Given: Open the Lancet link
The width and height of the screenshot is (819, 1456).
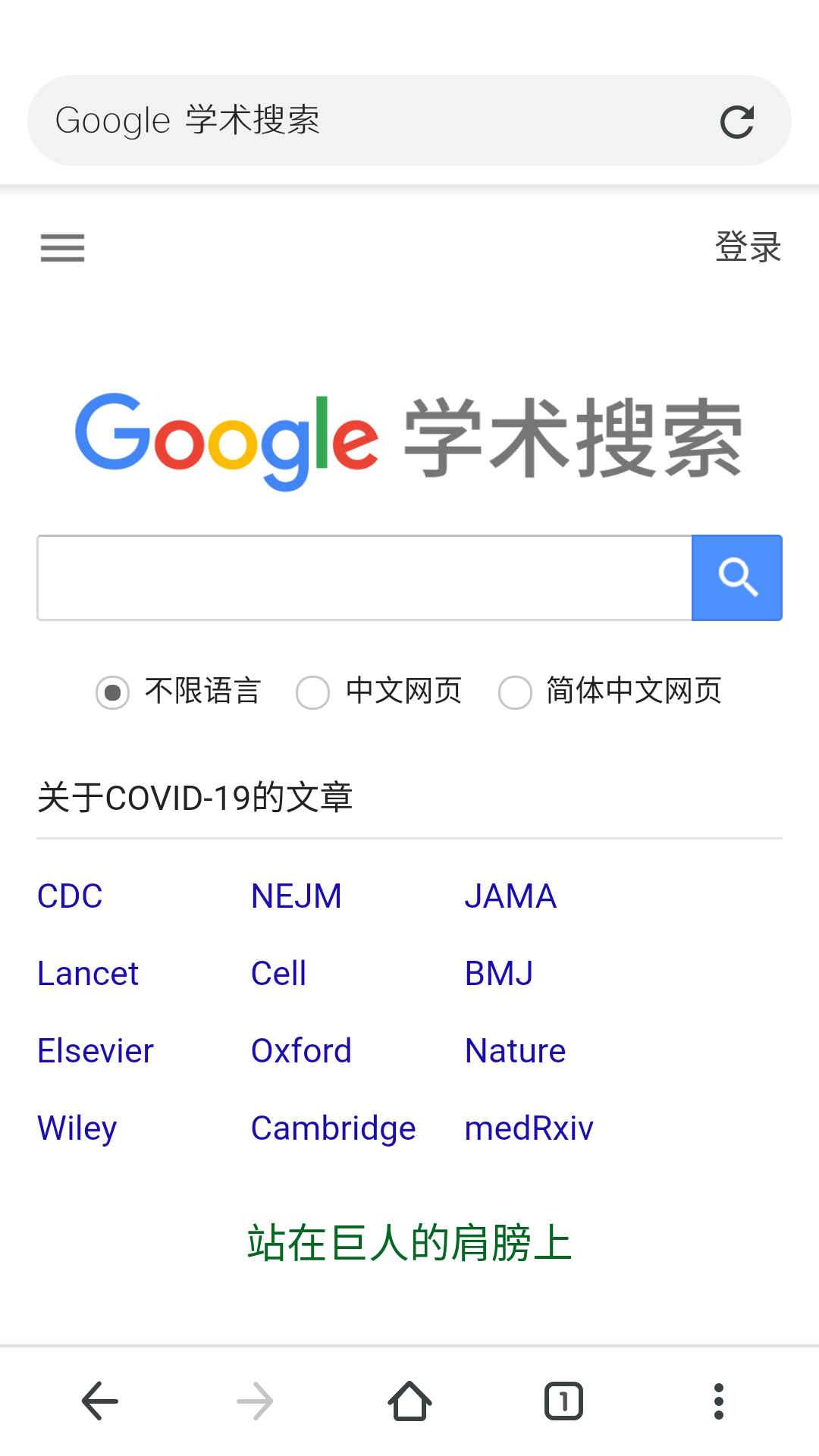Looking at the screenshot, I should click(88, 974).
